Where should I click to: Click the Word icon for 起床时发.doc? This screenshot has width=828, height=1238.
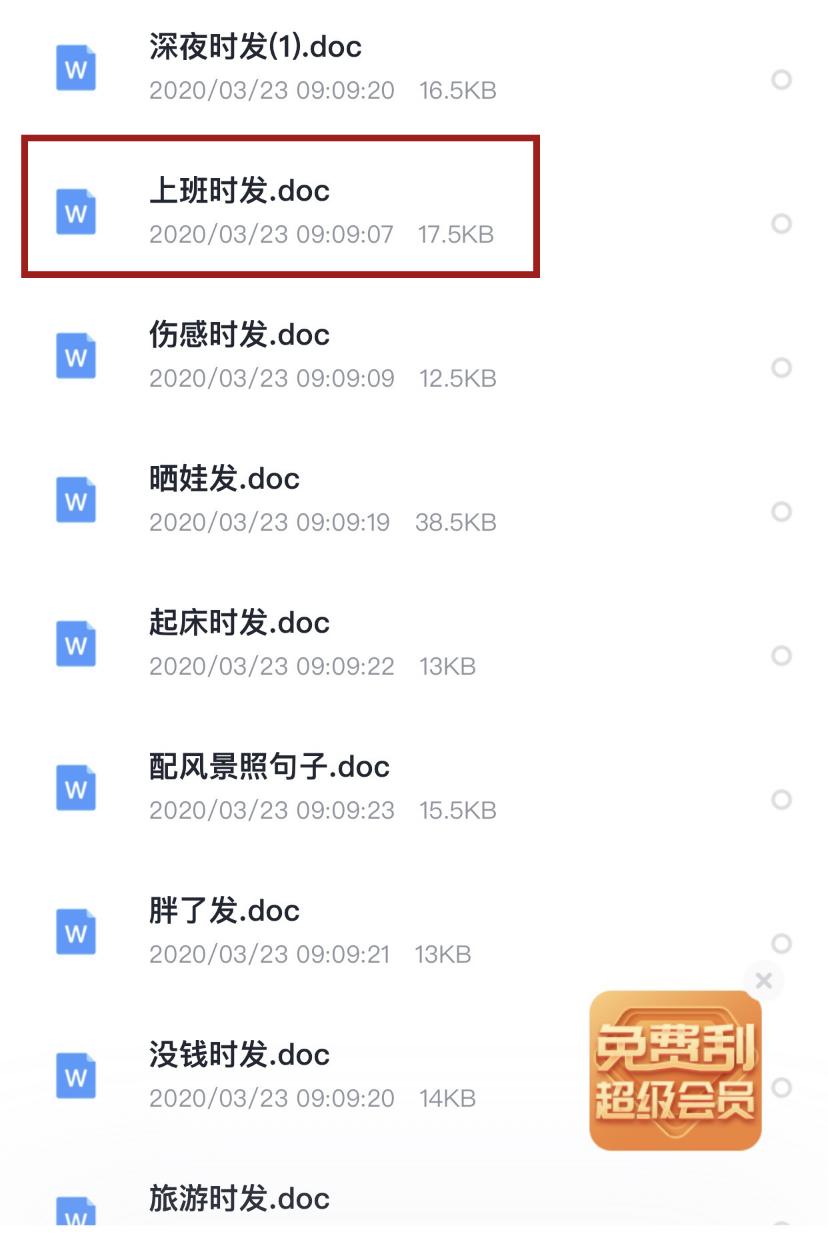point(75,644)
